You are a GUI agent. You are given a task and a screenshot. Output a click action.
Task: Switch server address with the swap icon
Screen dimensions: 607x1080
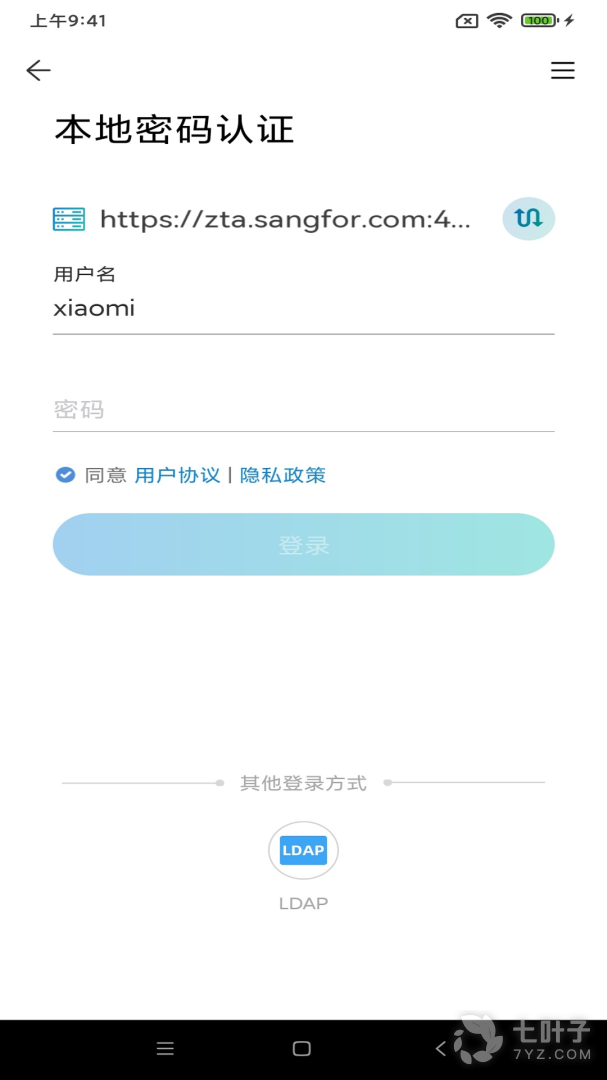pyautogui.click(x=528, y=218)
